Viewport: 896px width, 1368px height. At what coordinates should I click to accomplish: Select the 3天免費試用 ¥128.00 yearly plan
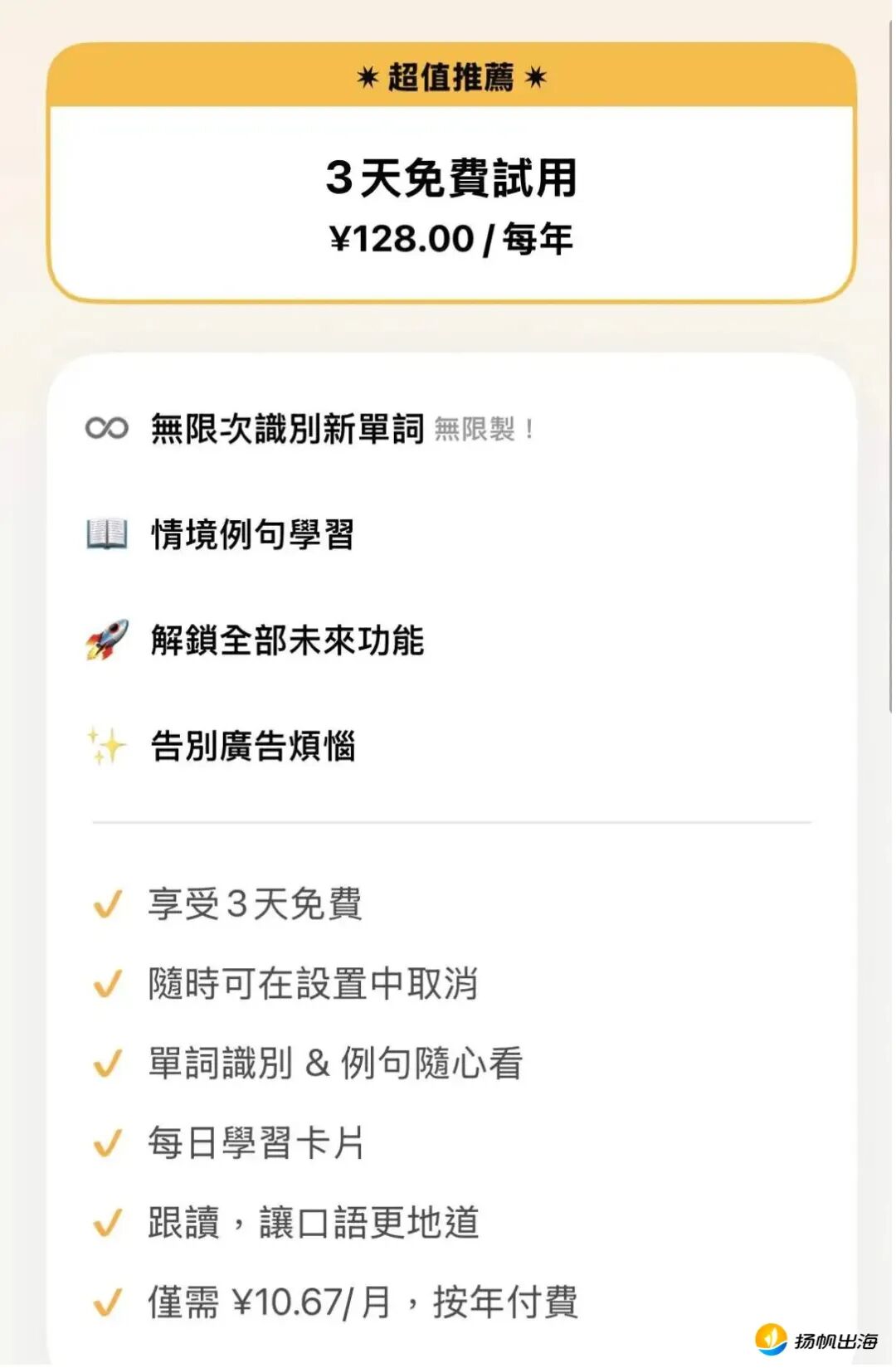pyautogui.click(x=450, y=203)
